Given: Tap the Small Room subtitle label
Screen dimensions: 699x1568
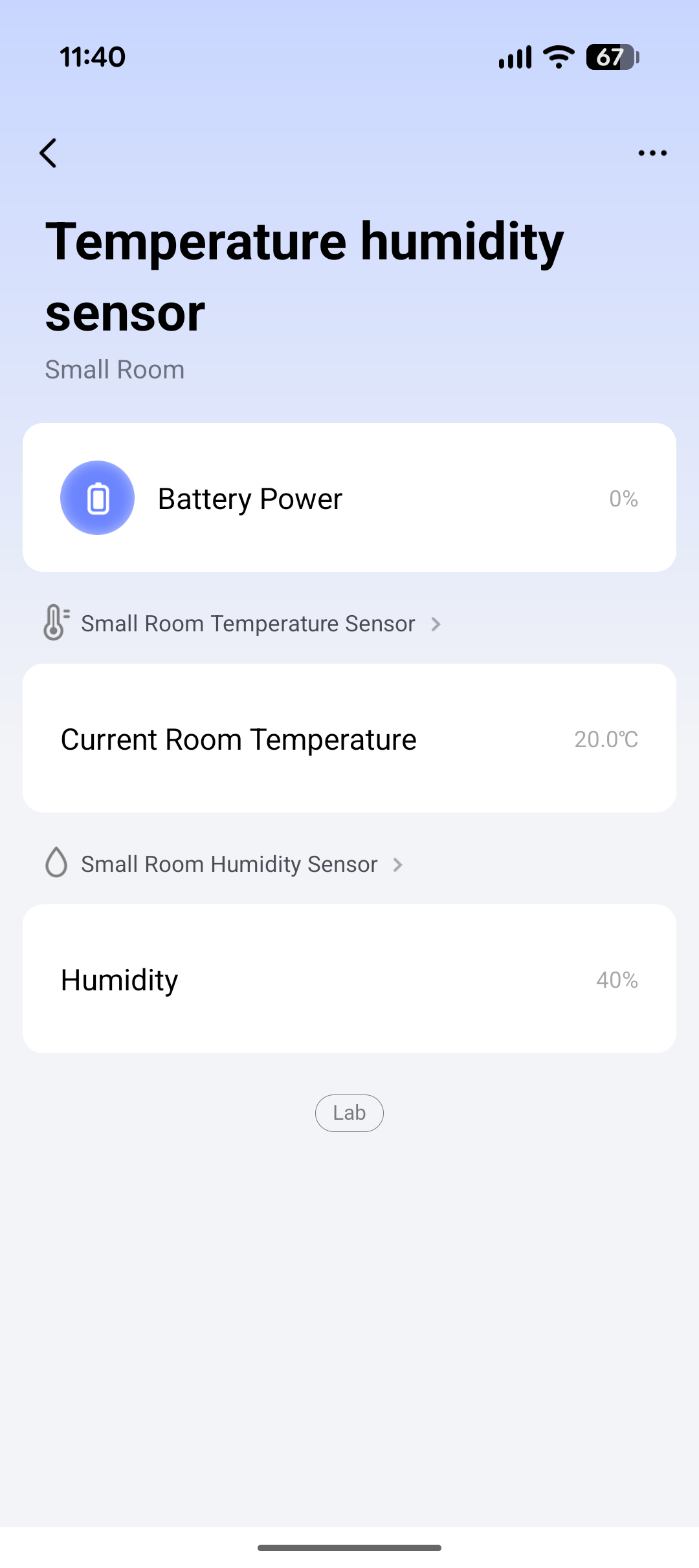Looking at the screenshot, I should point(115,369).
